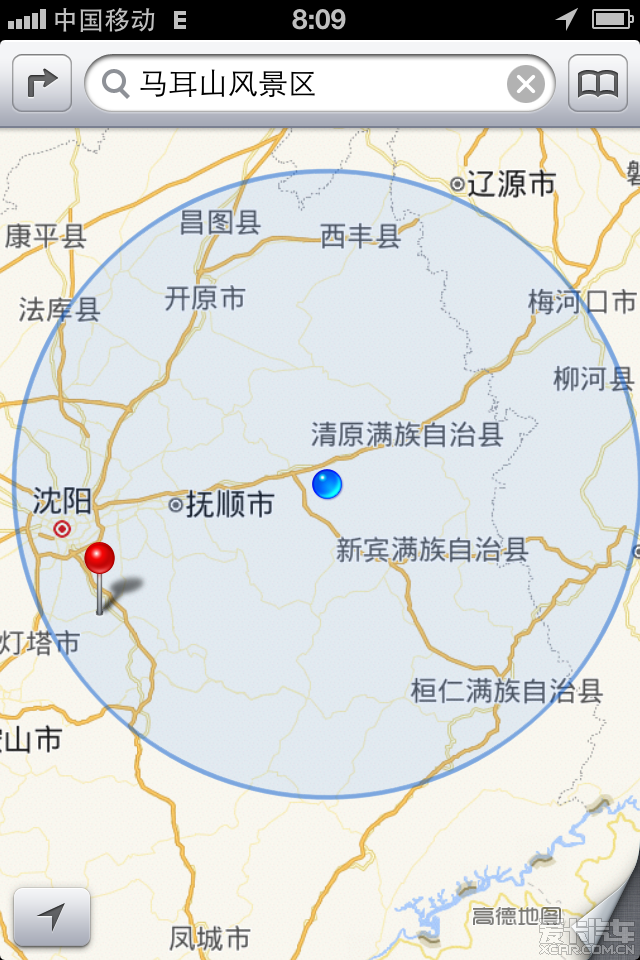Image resolution: width=640 pixels, height=960 pixels.
Task: Open the bookmarks book icon
Action: coord(598,84)
